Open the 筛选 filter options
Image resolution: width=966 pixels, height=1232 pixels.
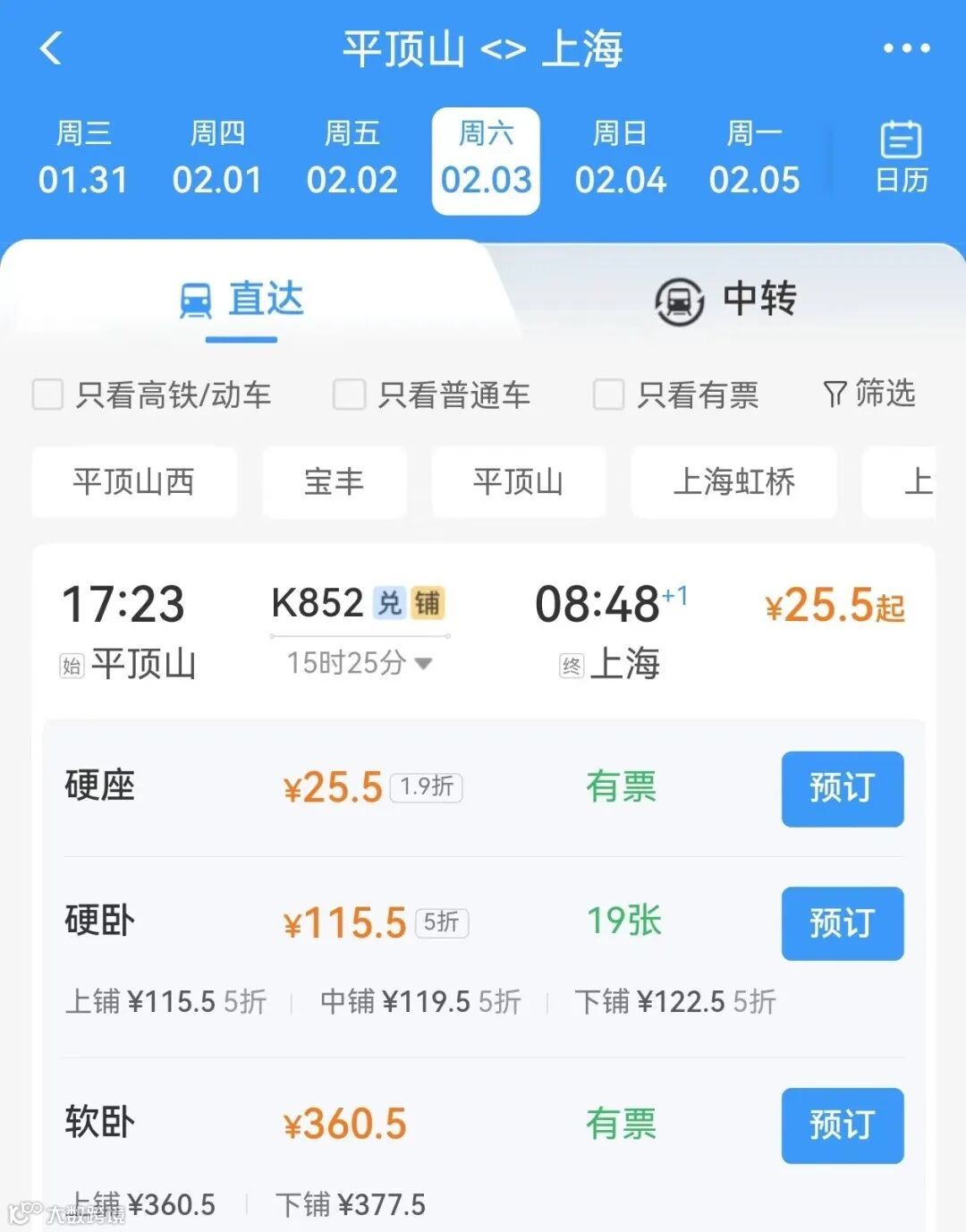(x=869, y=394)
